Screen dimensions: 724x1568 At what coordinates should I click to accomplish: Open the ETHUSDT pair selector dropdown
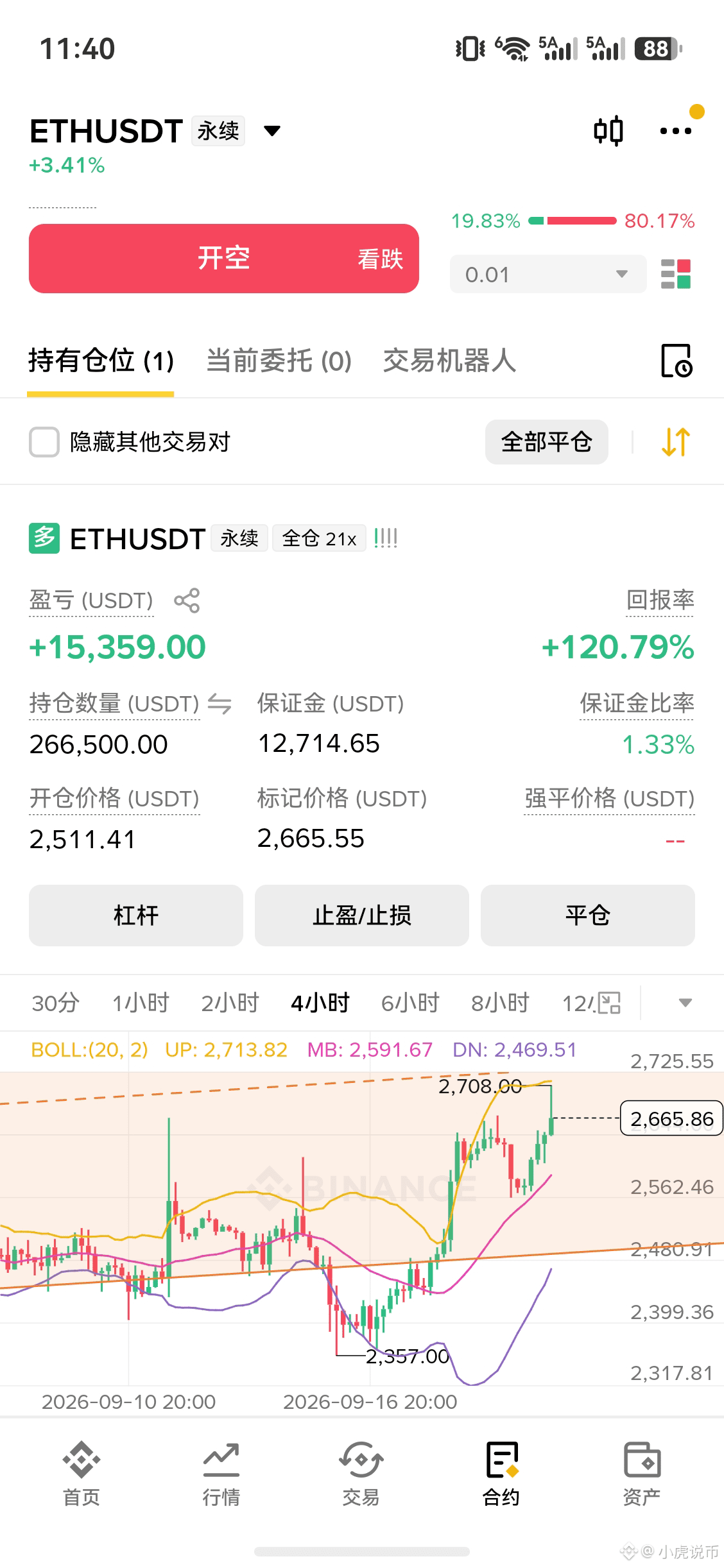(x=272, y=131)
